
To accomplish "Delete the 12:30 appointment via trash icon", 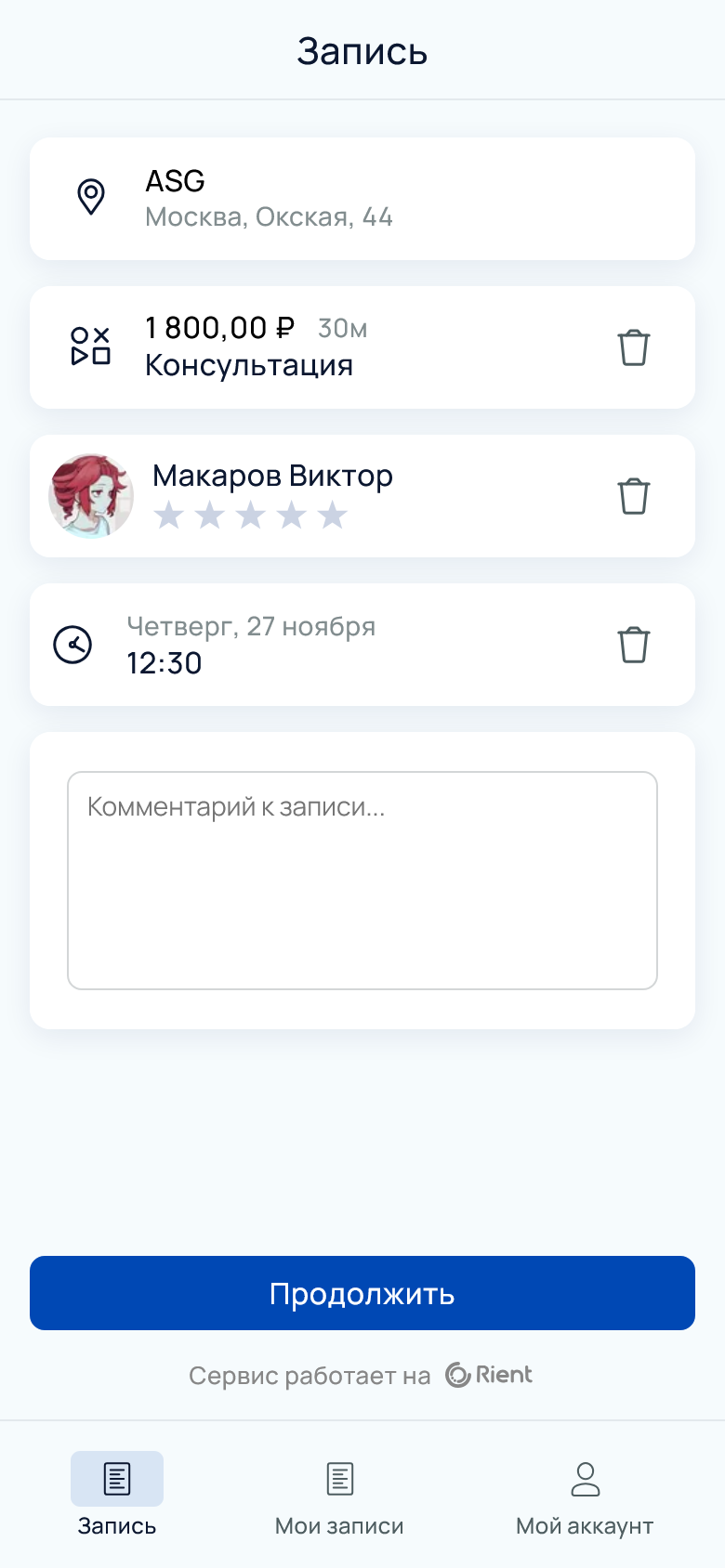I will click(x=633, y=644).
